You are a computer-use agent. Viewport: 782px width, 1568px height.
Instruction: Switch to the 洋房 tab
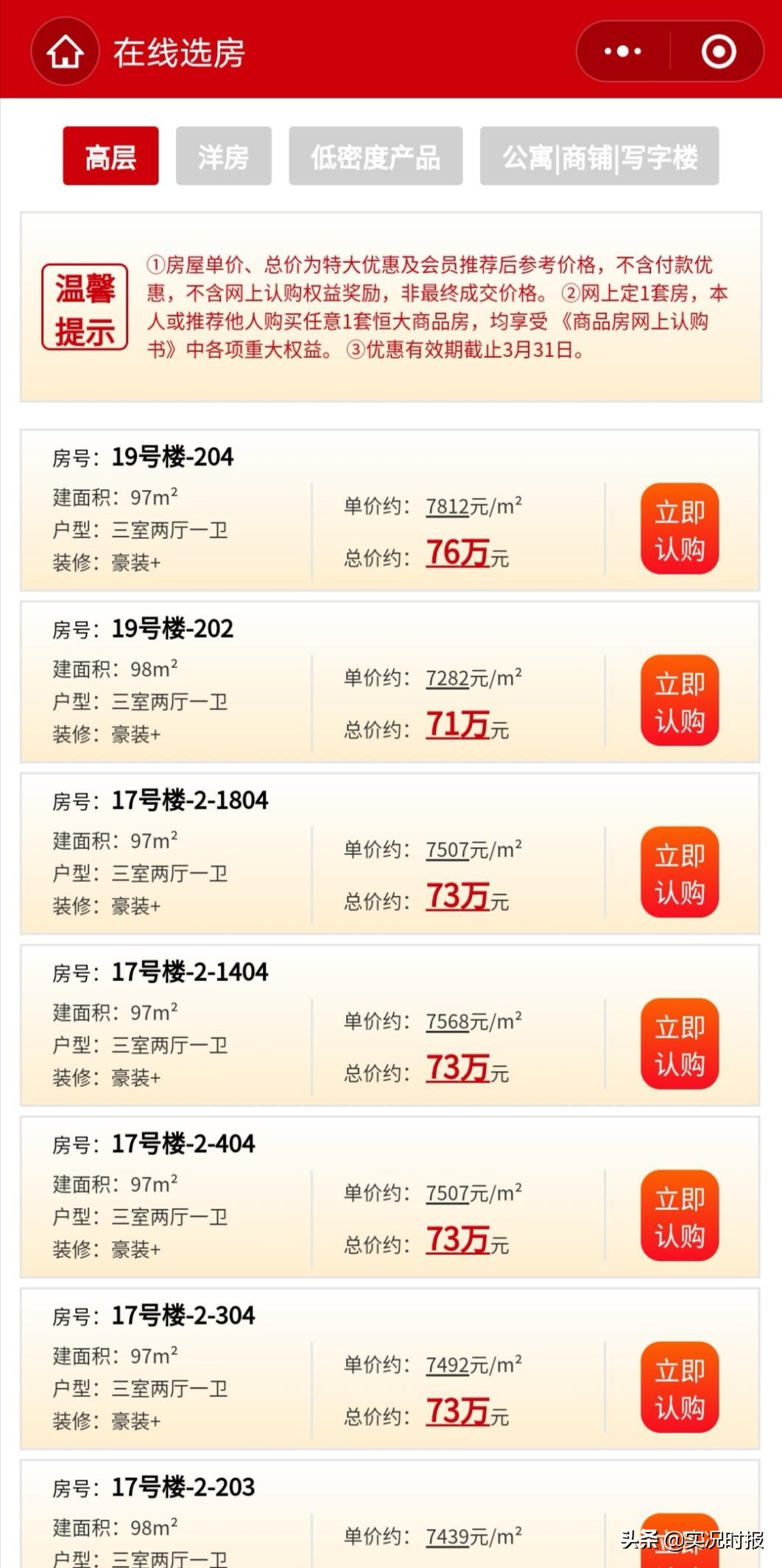pos(224,156)
